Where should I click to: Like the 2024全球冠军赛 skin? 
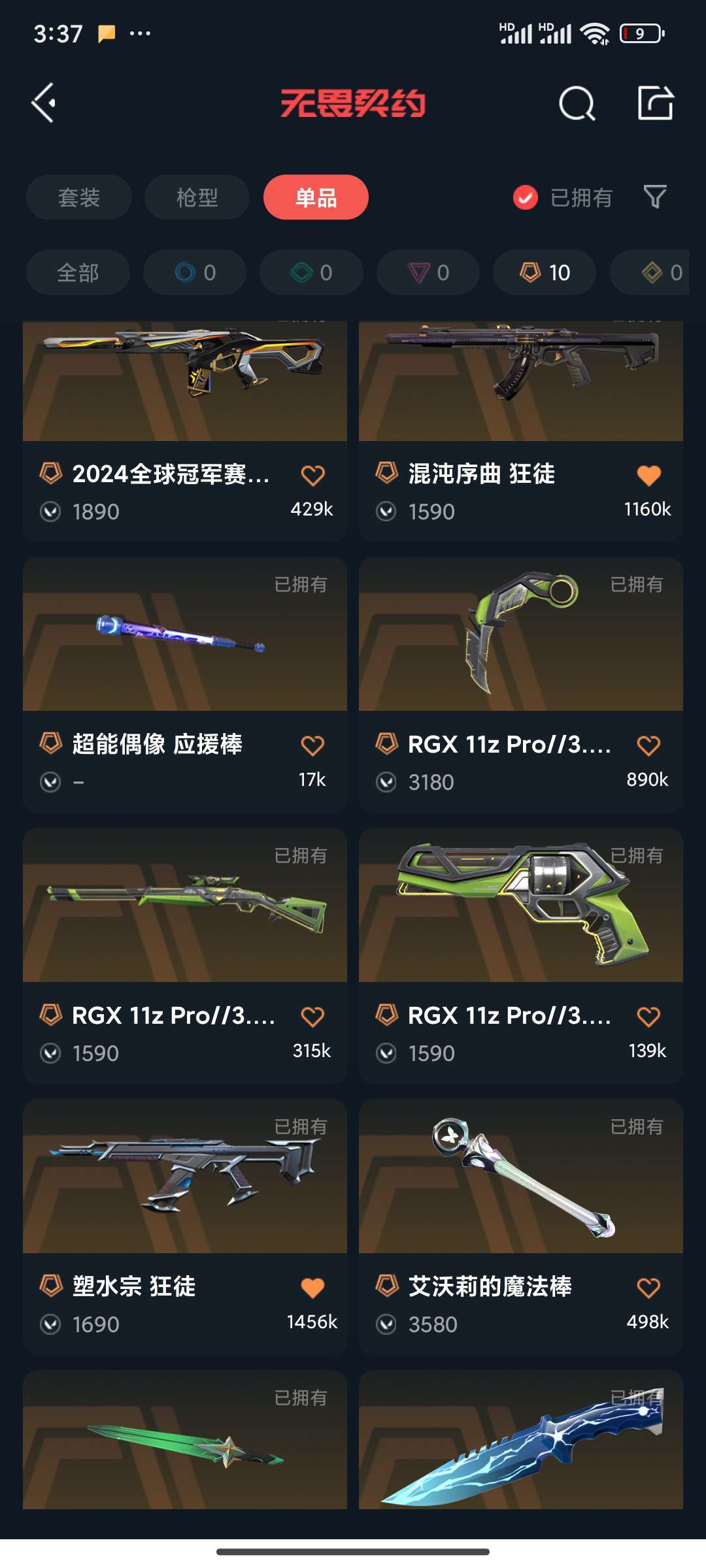(x=312, y=475)
